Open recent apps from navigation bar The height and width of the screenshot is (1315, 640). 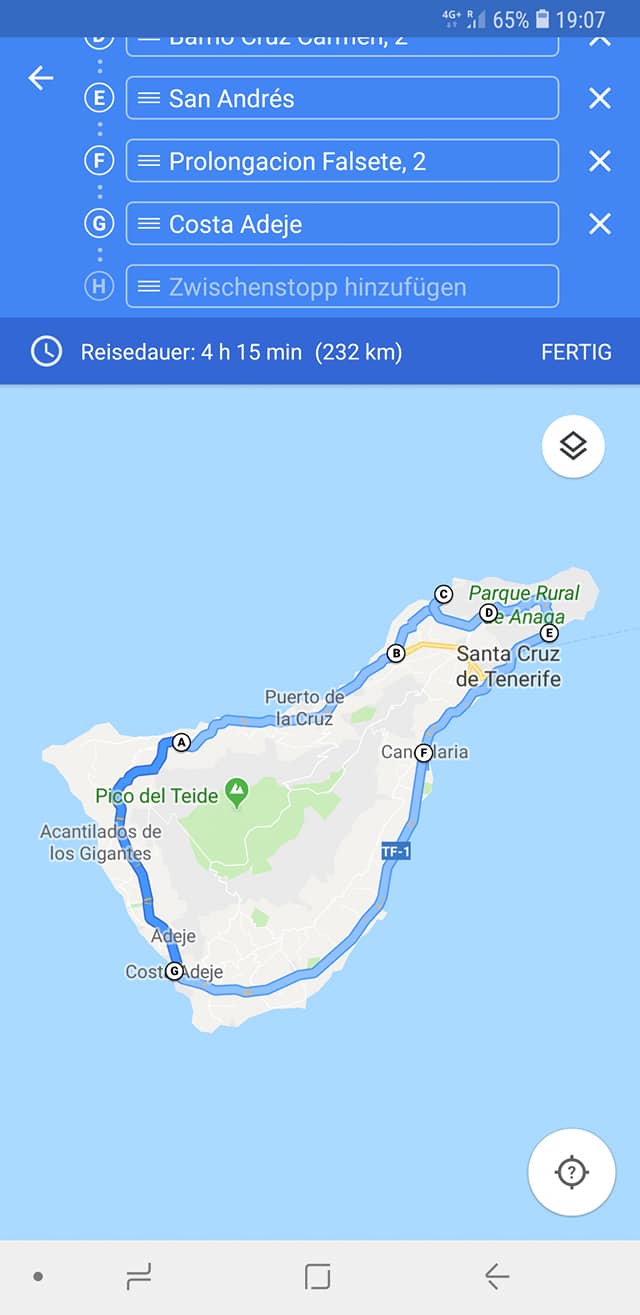click(139, 1276)
